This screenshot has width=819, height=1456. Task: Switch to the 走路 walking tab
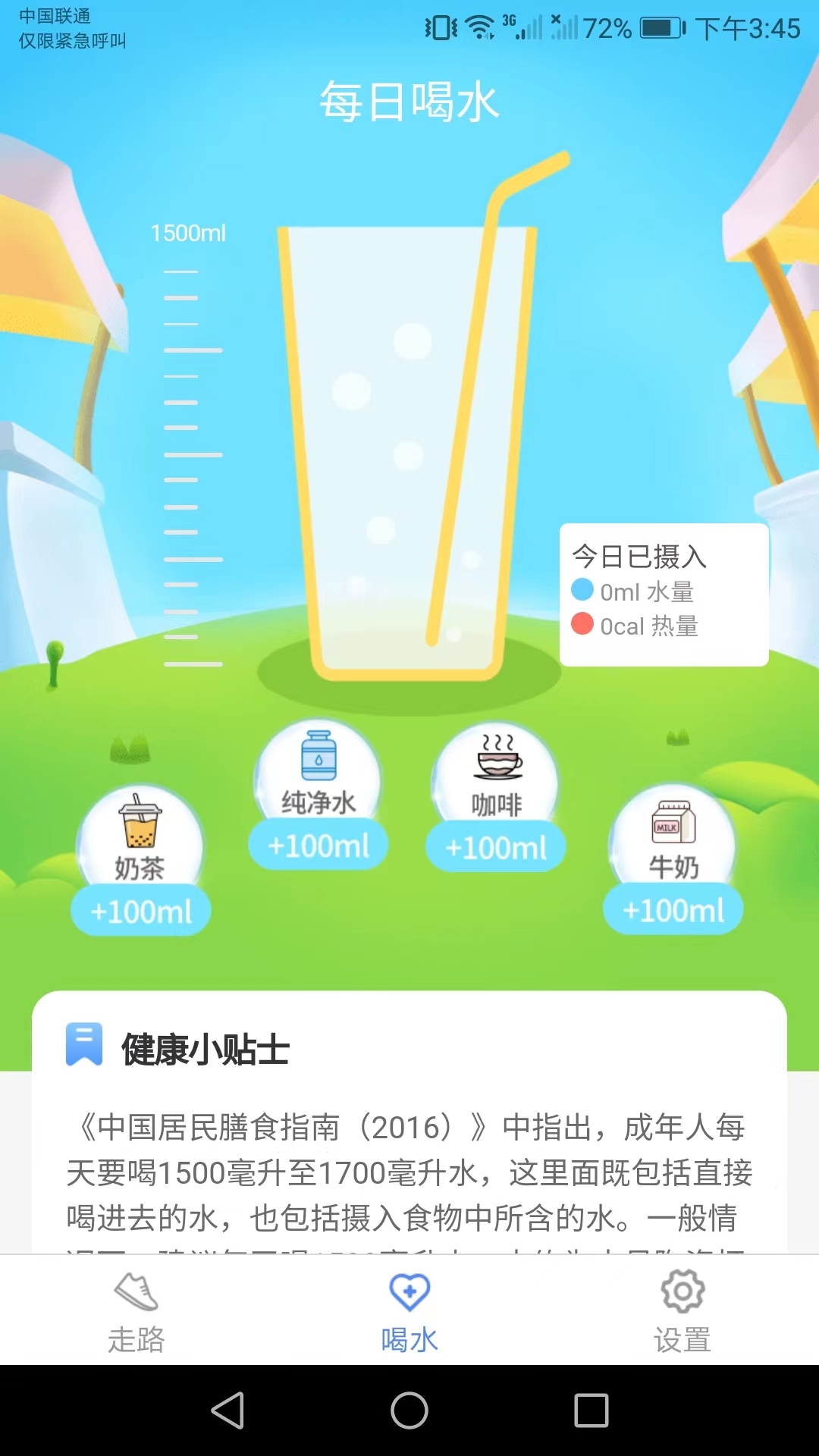point(136,1312)
